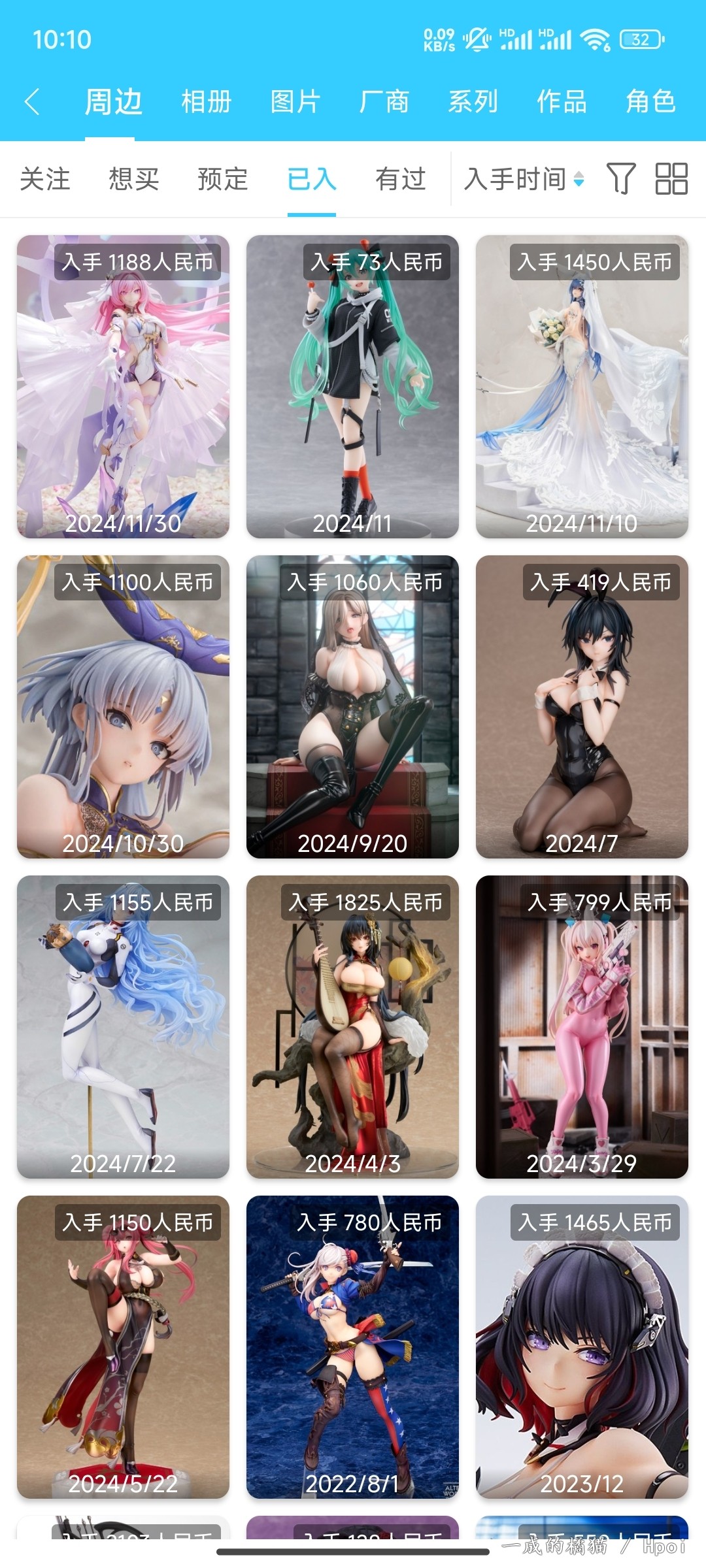View the item dated 2024/11/10
Viewport: 706px width, 1568px height.
click(x=582, y=387)
